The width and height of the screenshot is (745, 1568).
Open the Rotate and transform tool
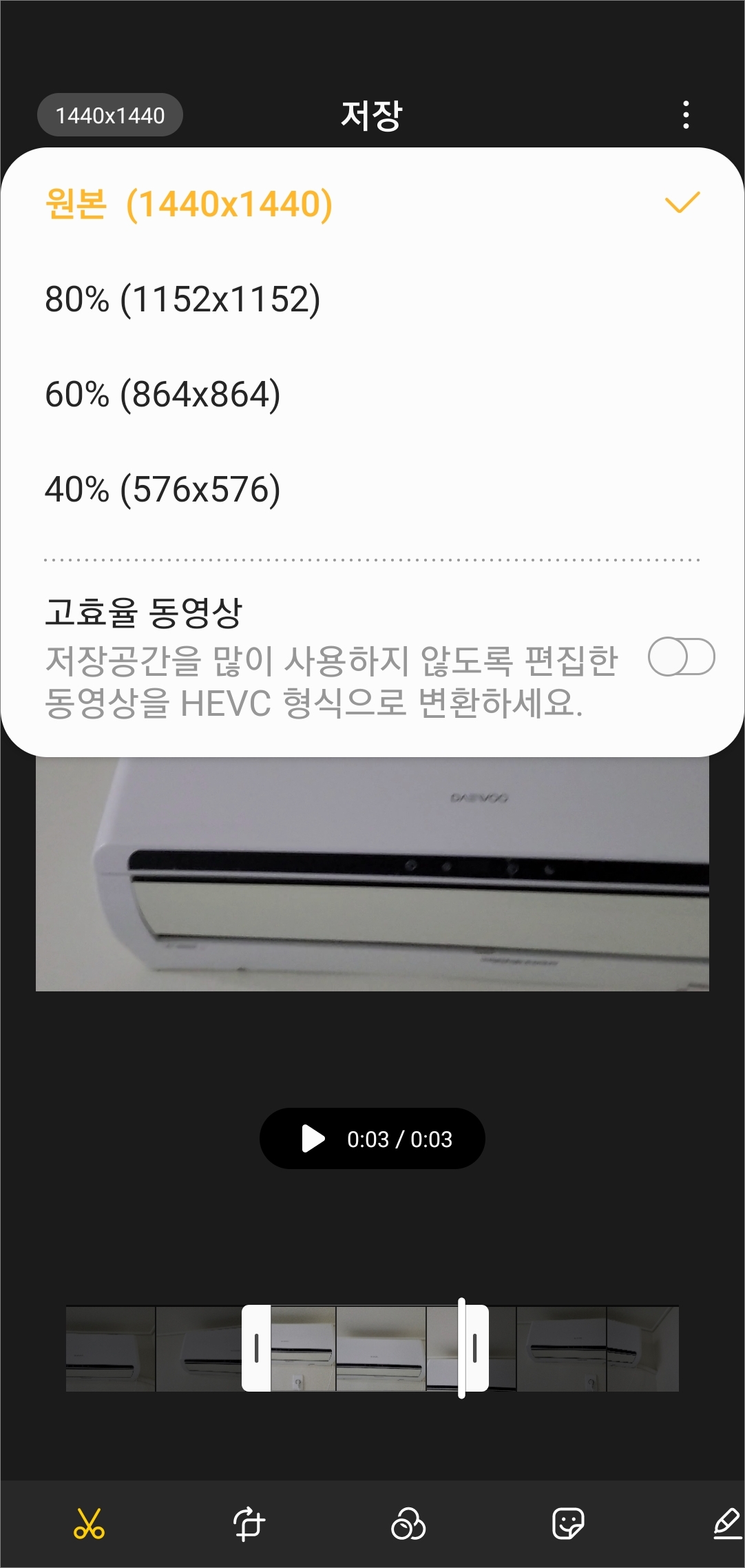pos(249,1522)
